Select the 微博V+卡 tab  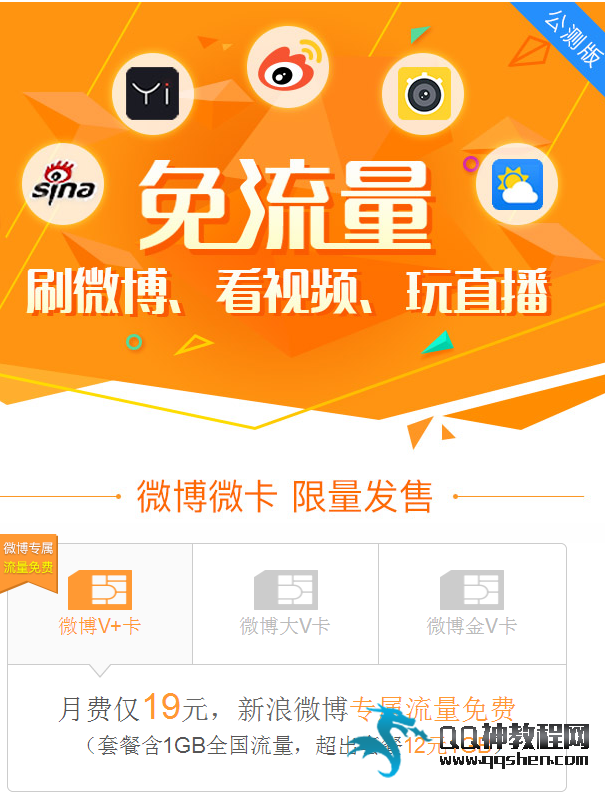100,605
